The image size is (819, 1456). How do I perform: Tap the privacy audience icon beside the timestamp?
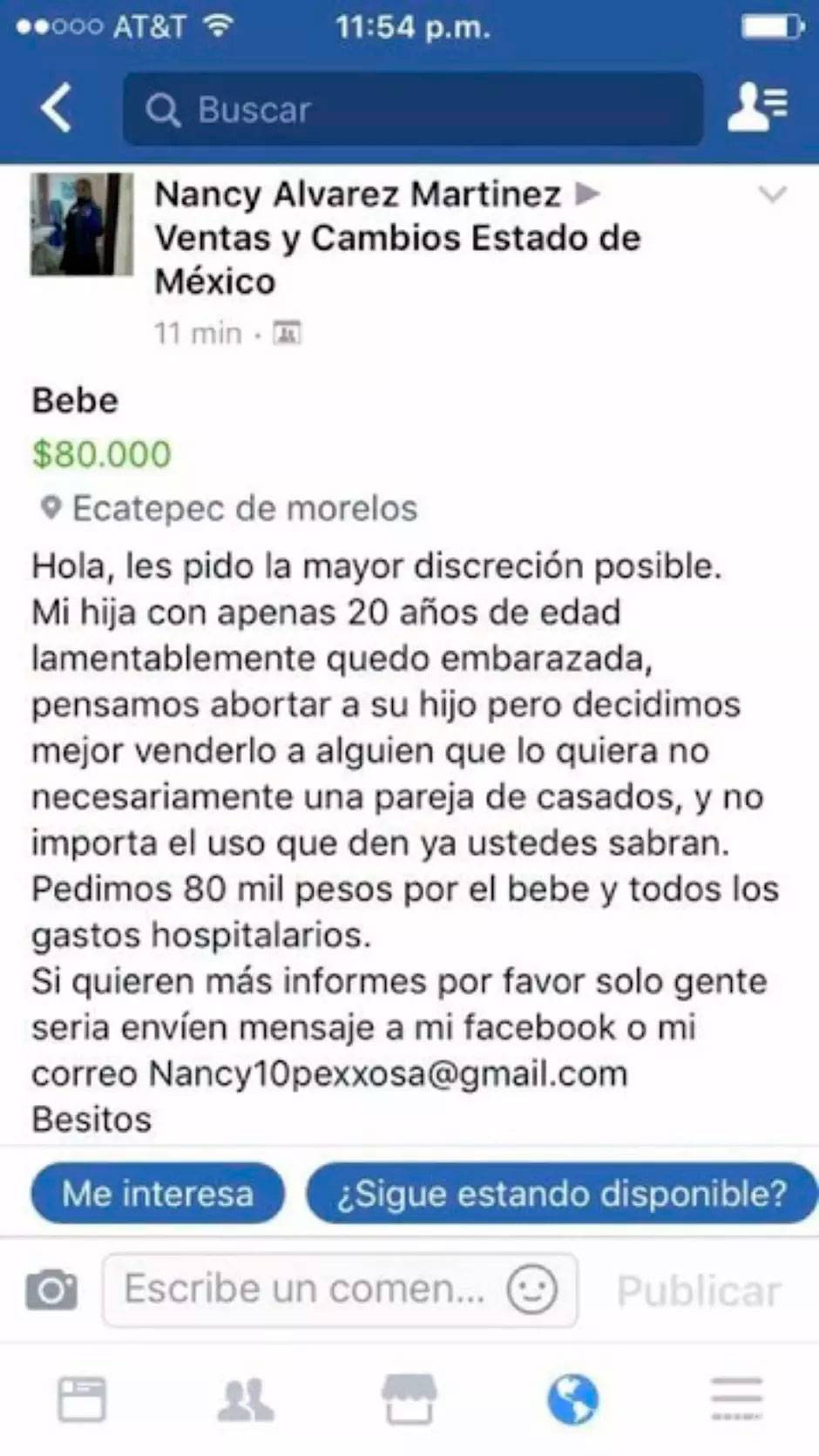click(288, 333)
